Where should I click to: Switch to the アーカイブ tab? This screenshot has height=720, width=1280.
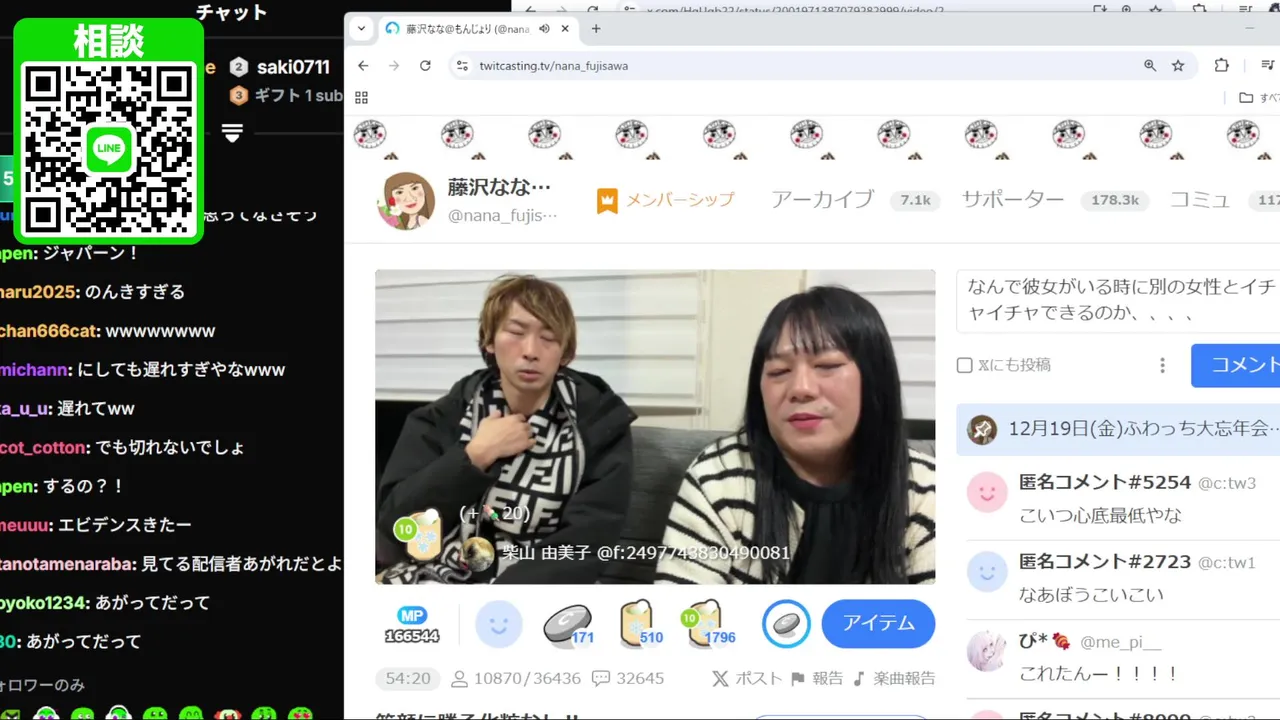pos(822,200)
